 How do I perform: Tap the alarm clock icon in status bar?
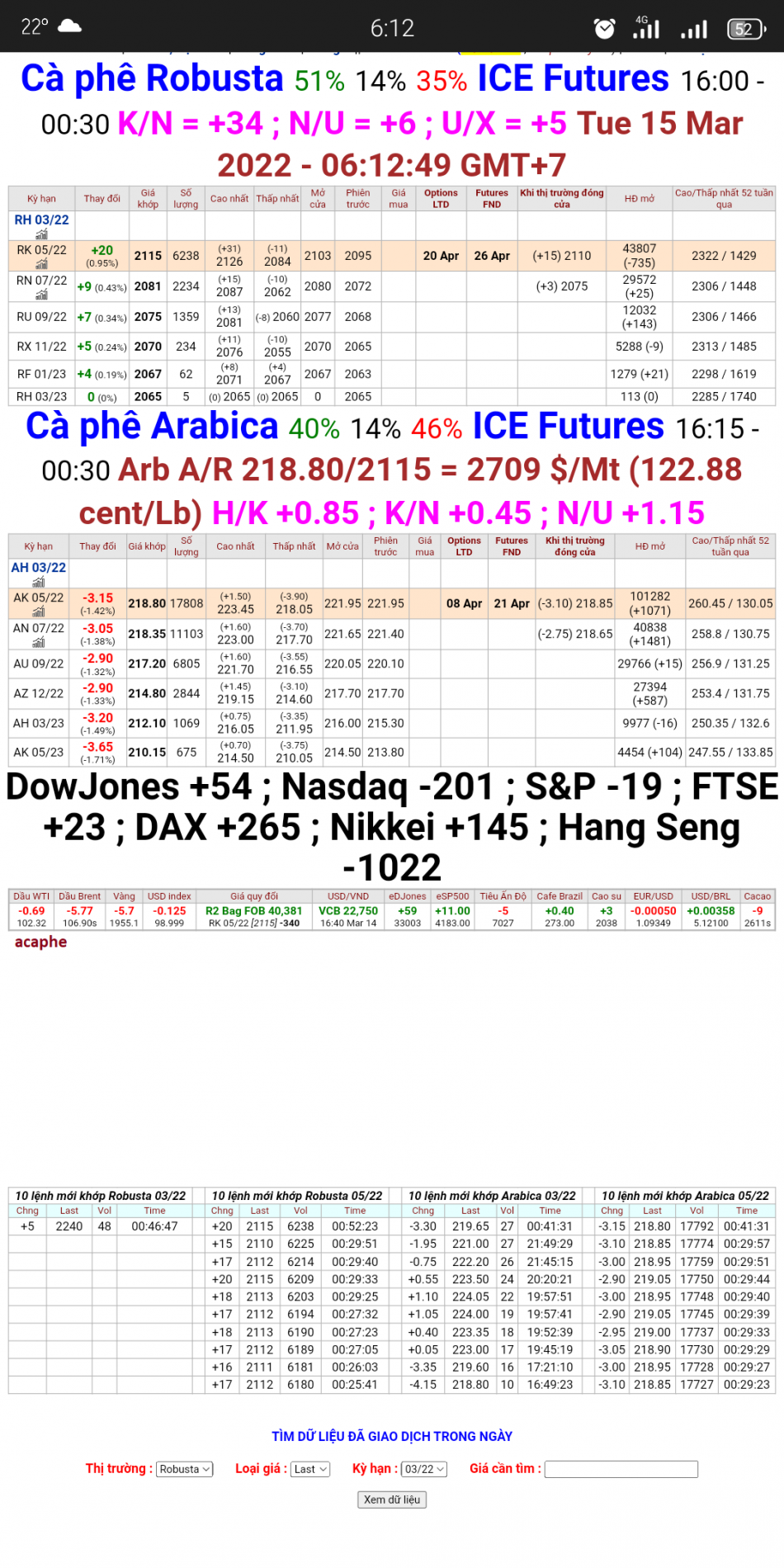pos(605,27)
